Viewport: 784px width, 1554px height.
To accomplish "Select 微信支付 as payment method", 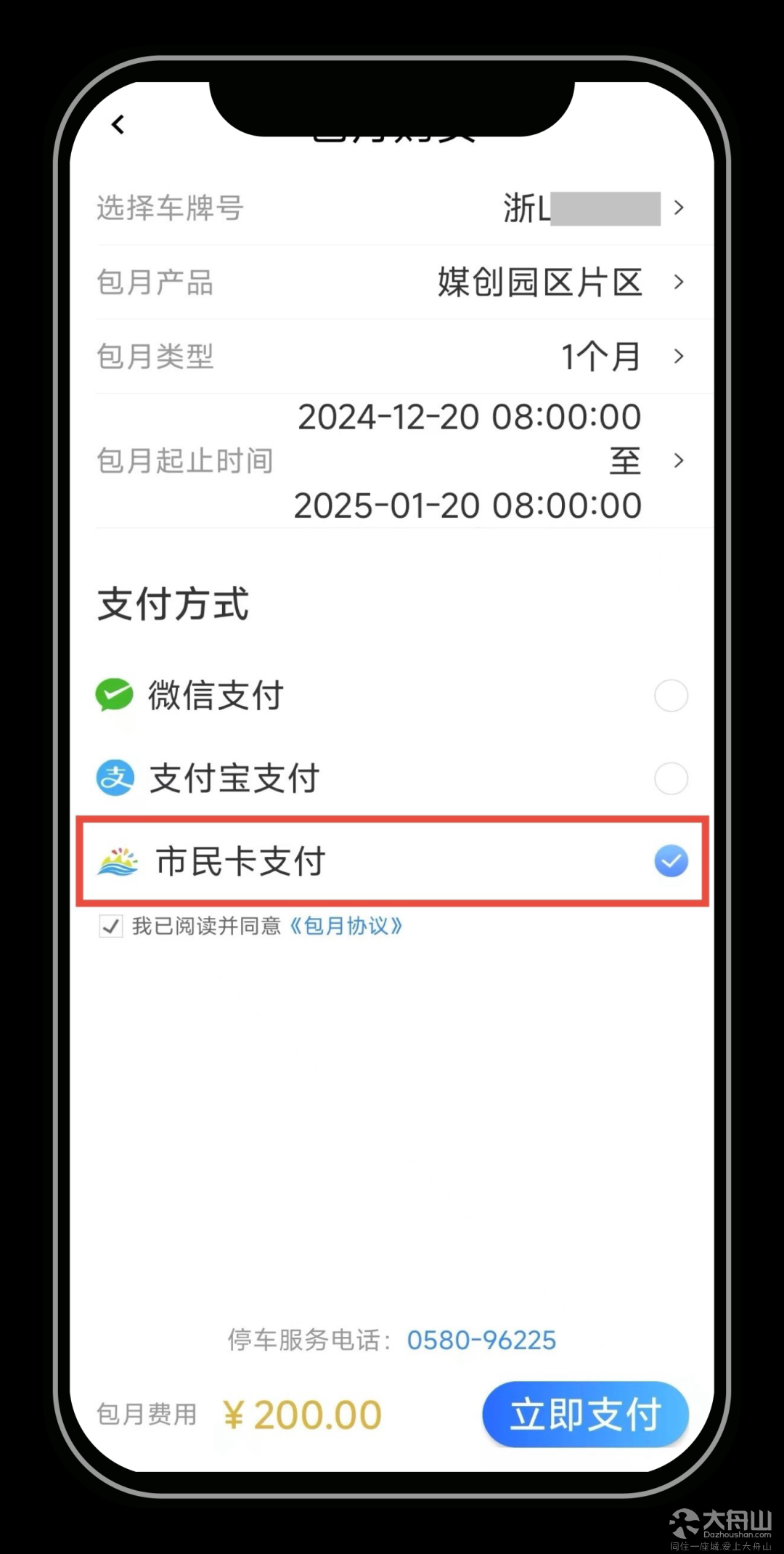I will [392, 696].
